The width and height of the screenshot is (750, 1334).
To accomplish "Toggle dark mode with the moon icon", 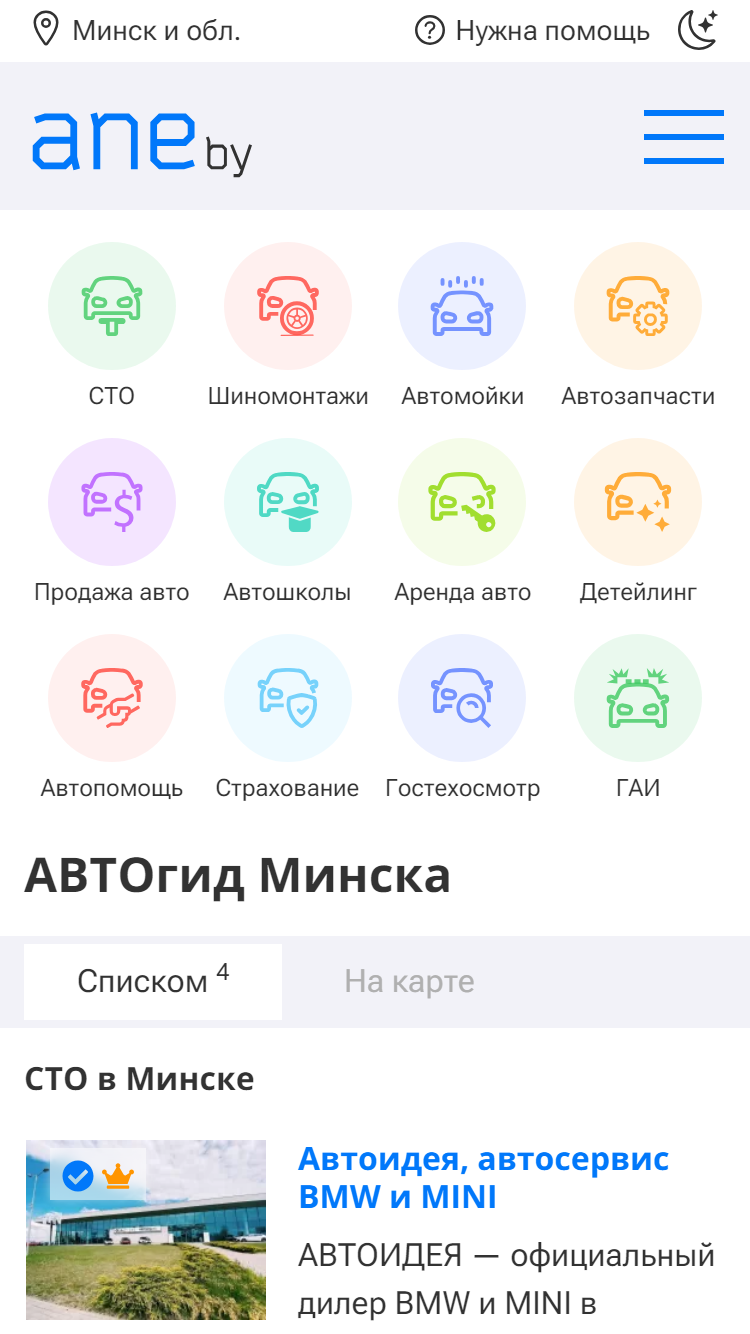I will (x=698, y=30).
